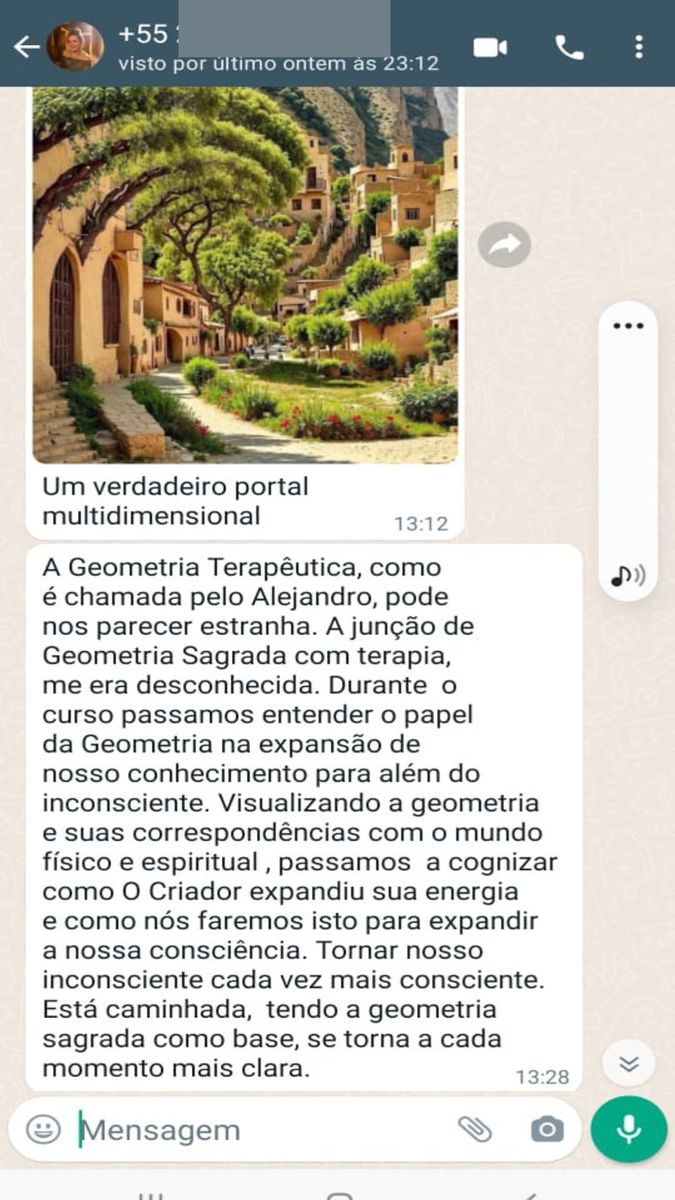The height and width of the screenshot is (1200, 675).
Task: Open the side panel three-dot options
Action: (629, 326)
